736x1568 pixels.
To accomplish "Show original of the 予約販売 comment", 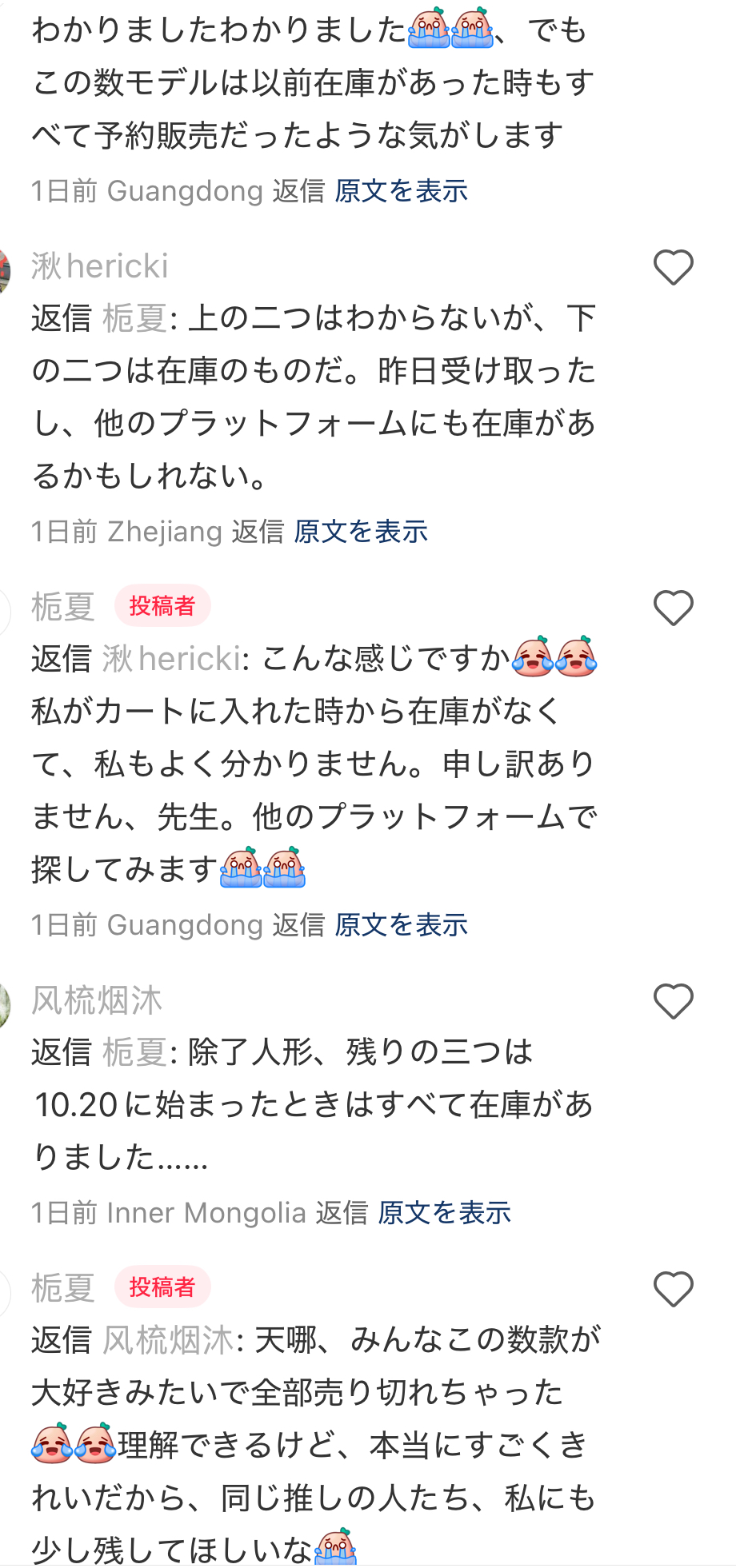I will 401,191.
